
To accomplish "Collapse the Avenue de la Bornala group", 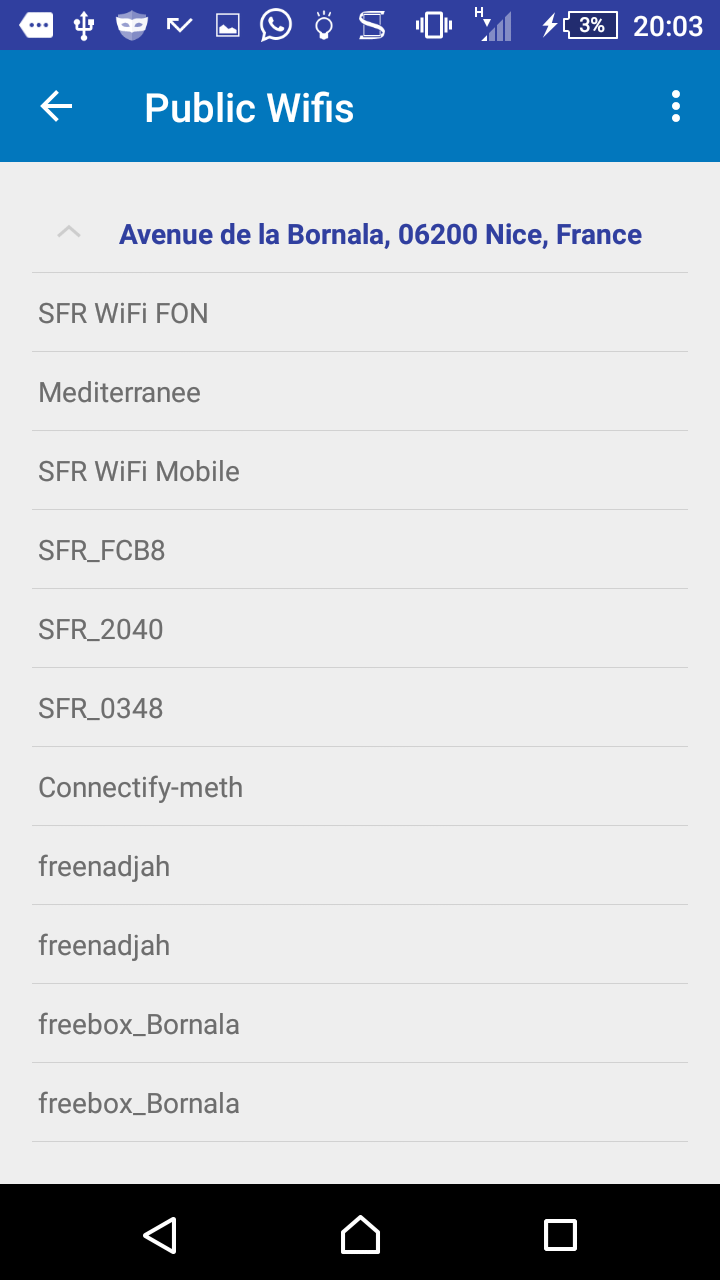I will (68, 234).
